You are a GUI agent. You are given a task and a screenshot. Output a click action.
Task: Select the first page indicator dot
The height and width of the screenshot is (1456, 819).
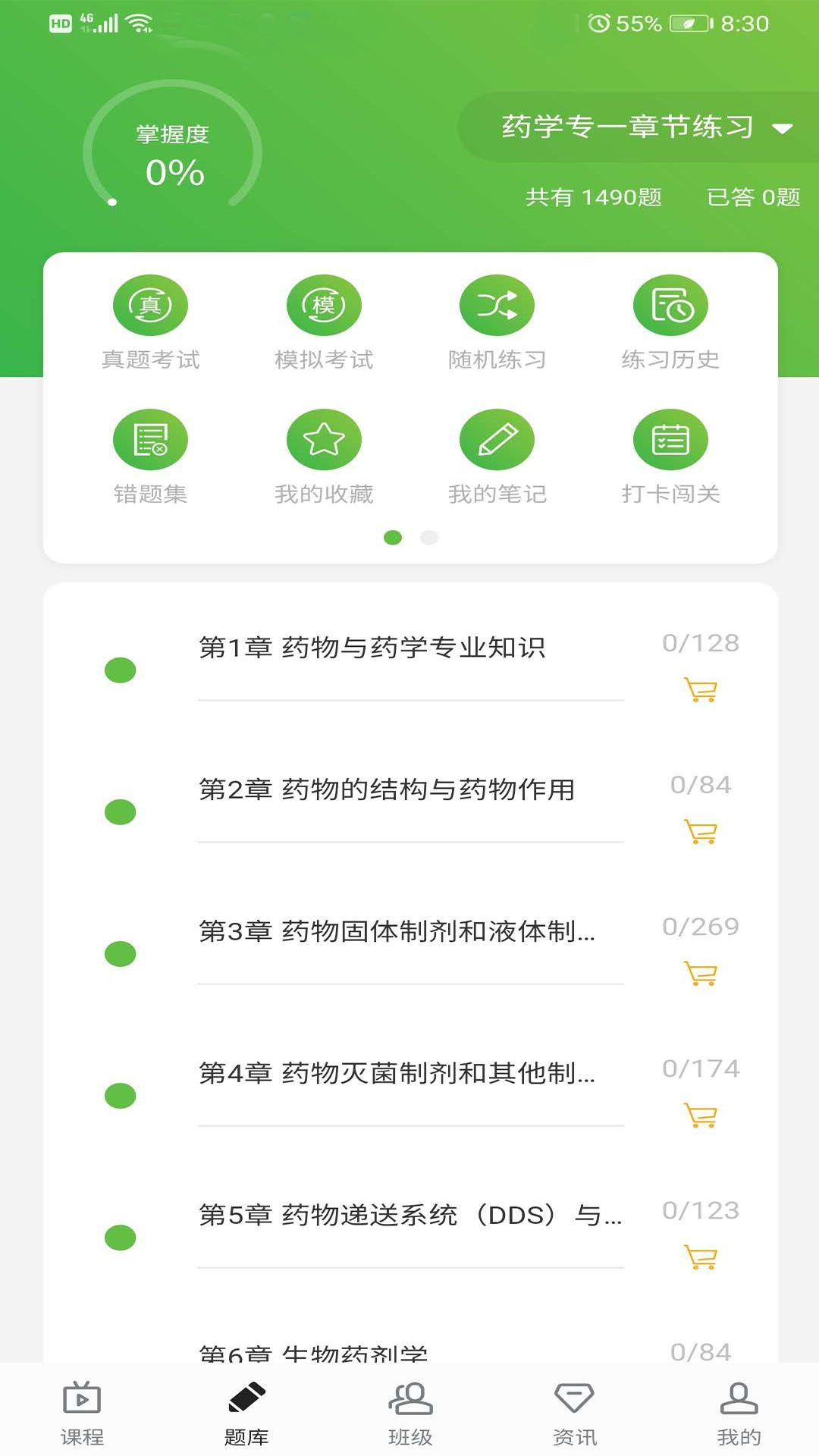pos(394,537)
